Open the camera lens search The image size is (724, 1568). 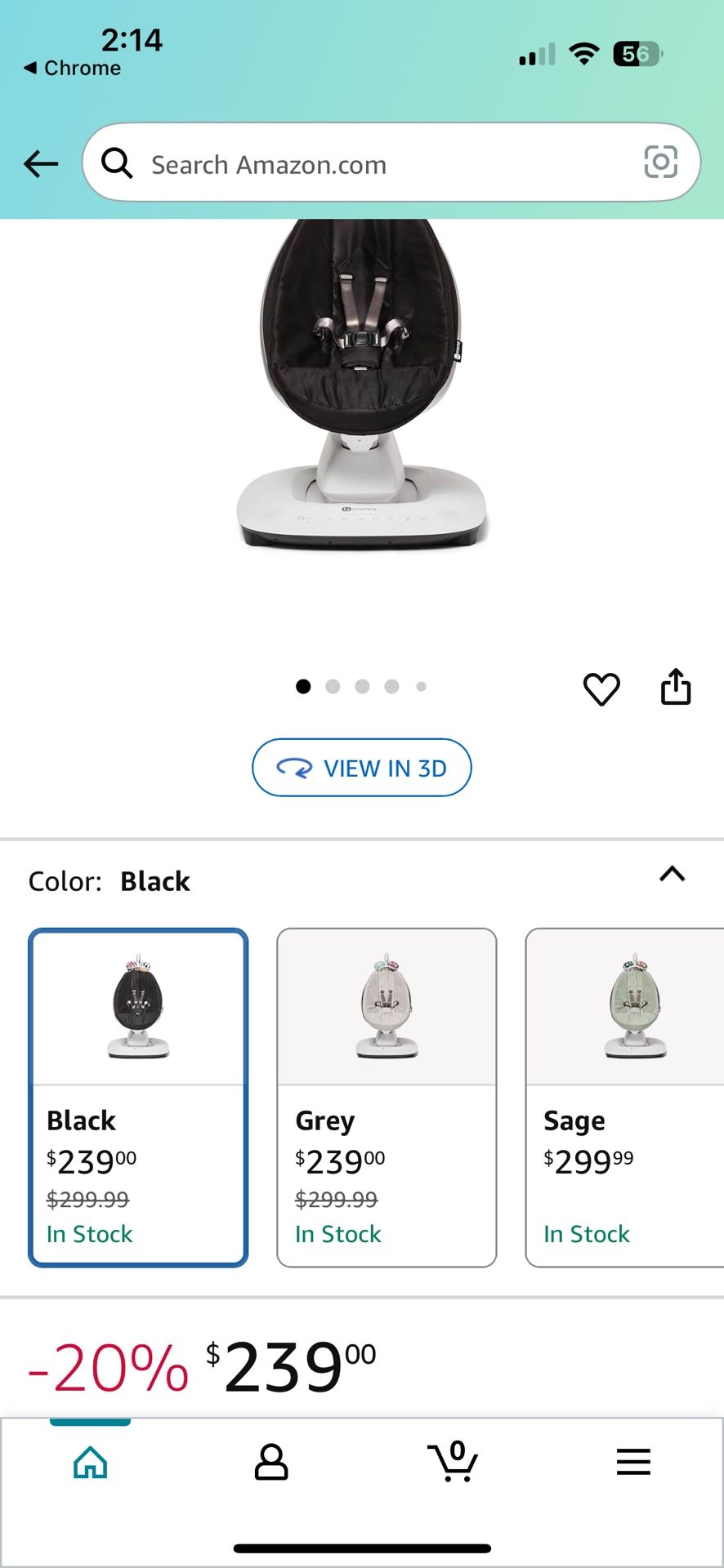click(660, 162)
